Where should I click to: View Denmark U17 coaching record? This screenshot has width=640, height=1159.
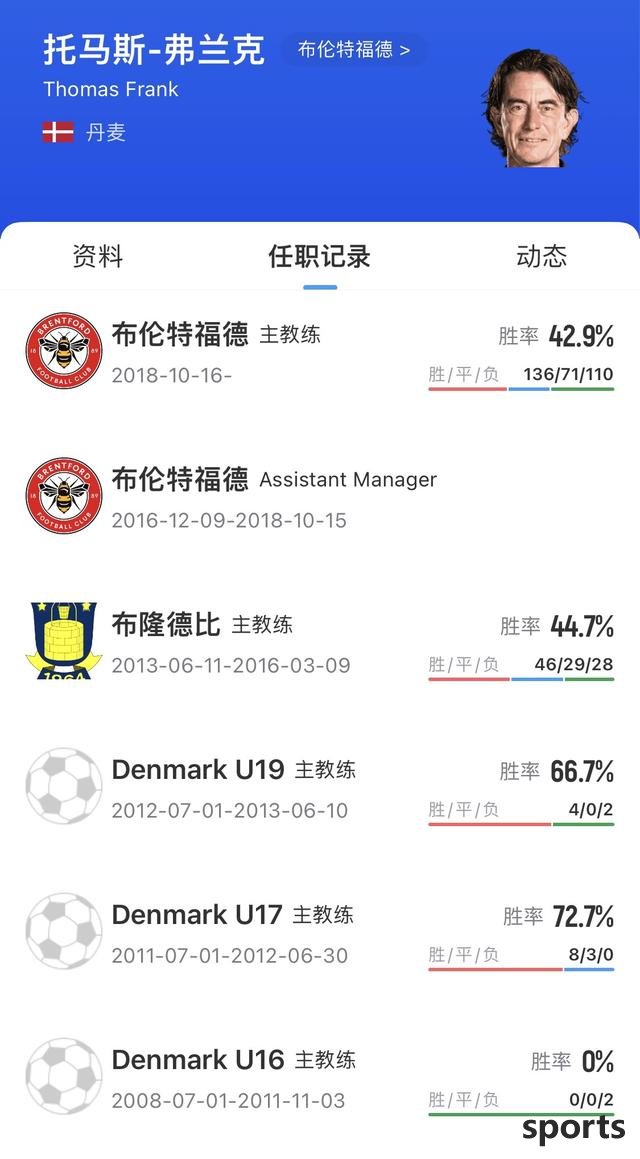(319, 933)
